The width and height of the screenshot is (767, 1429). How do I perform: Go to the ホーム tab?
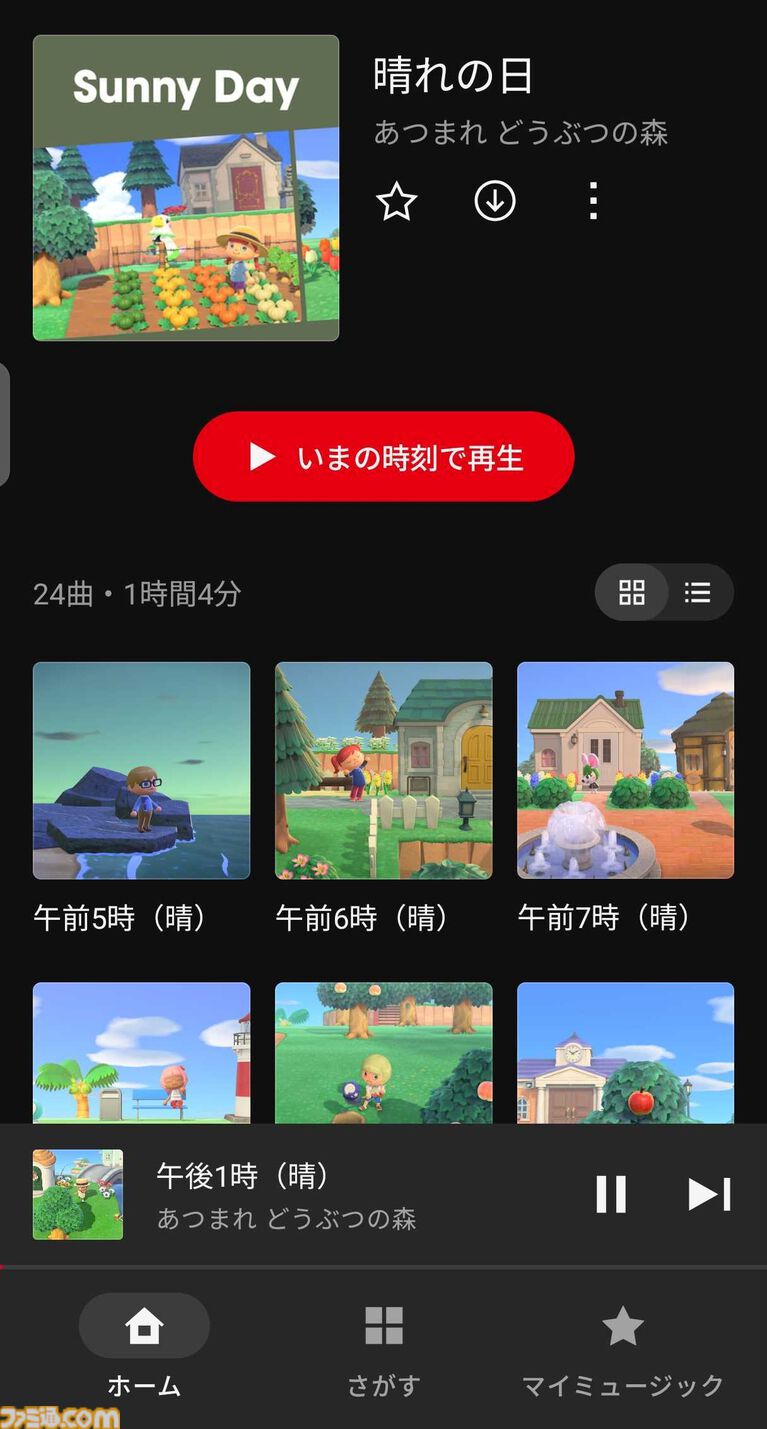tap(144, 1343)
